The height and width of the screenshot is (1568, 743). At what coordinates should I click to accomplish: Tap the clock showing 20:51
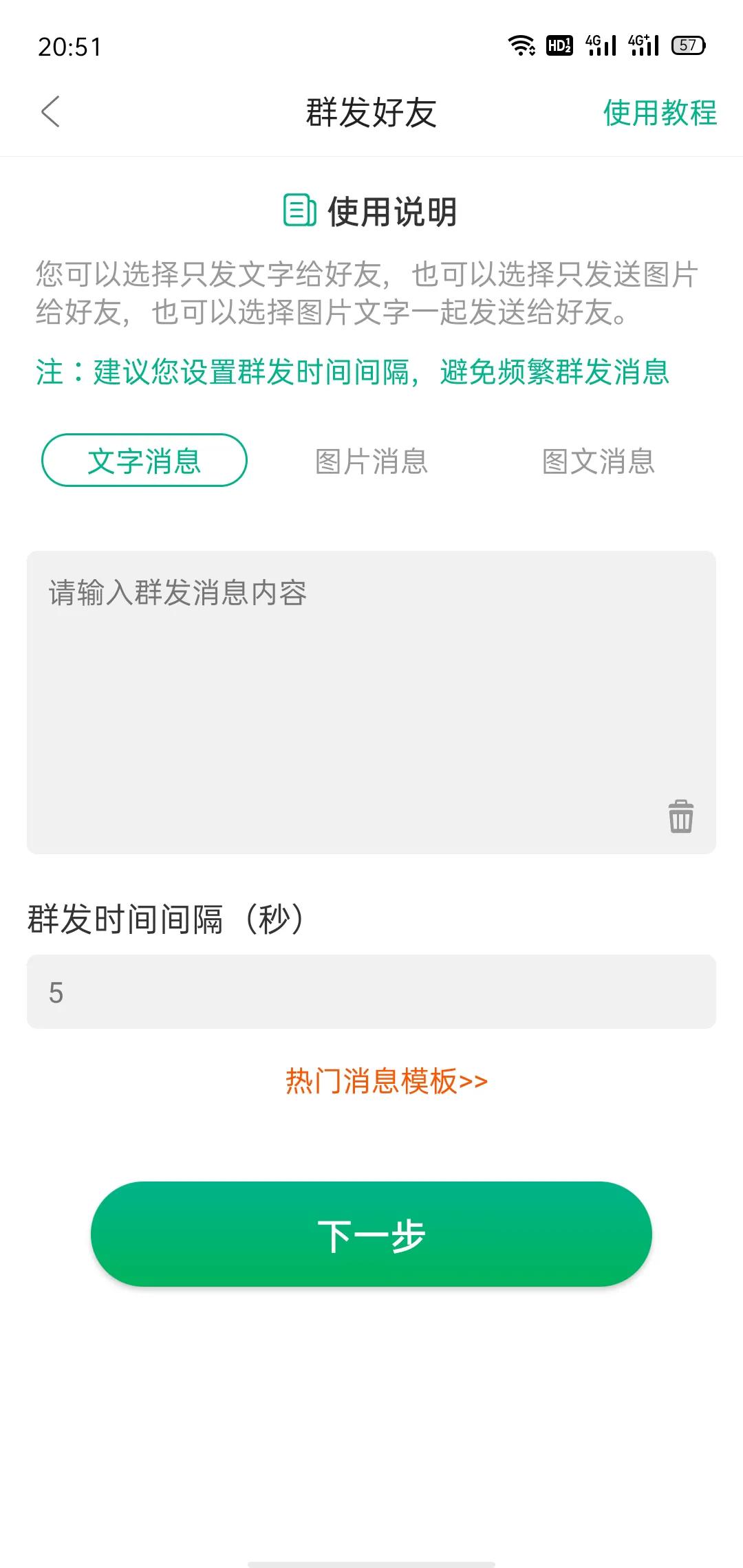click(x=69, y=45)
